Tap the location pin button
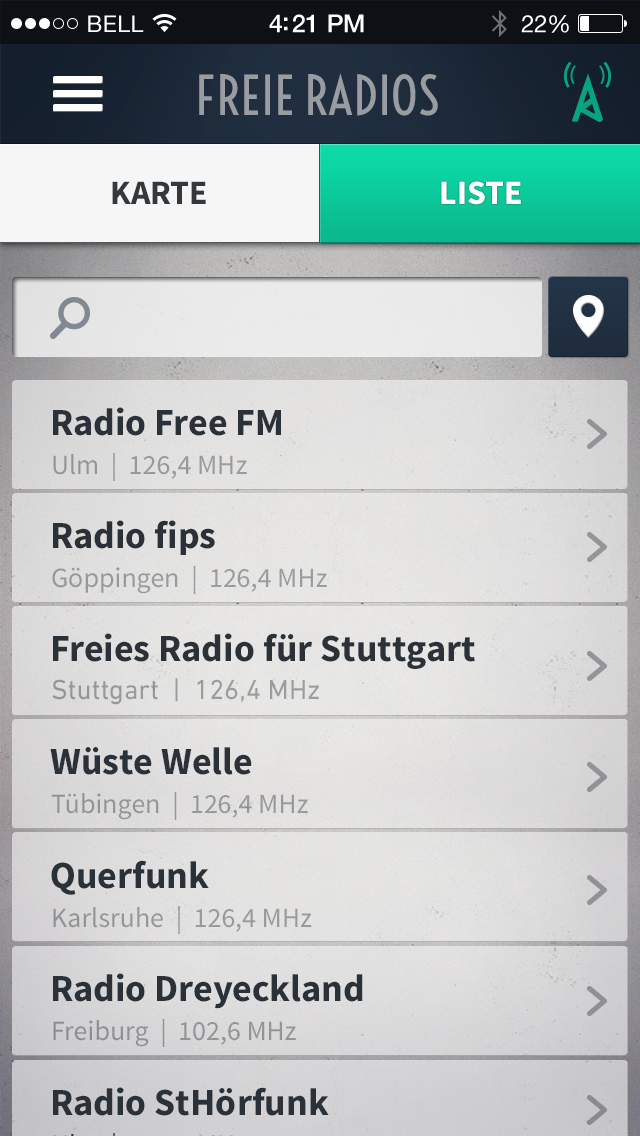 pos(588,318)
